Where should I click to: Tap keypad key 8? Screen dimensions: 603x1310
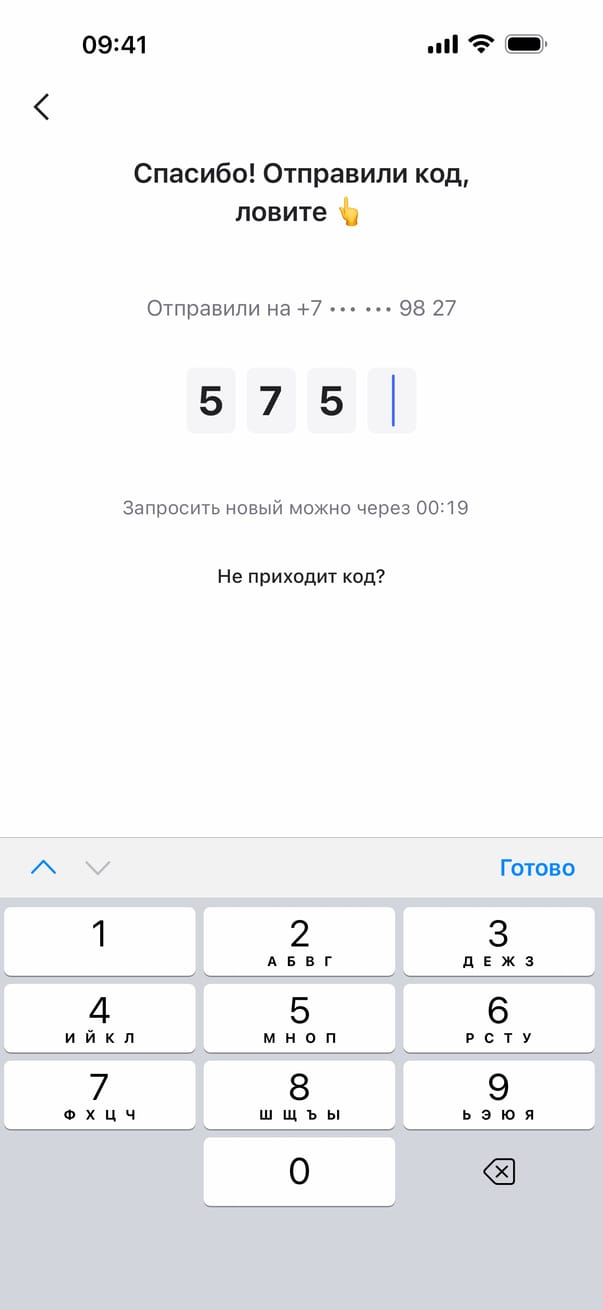299,1094
